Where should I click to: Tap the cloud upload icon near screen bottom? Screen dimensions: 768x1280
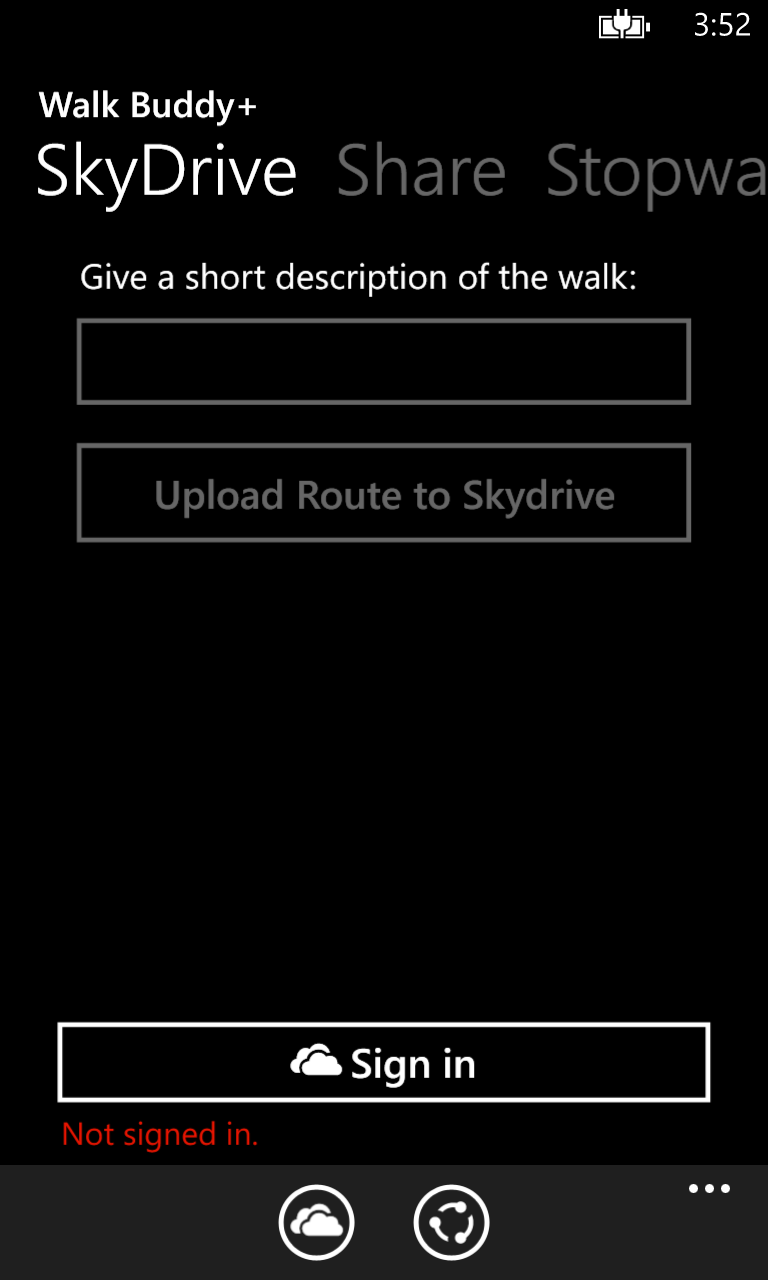point(317,1221)
